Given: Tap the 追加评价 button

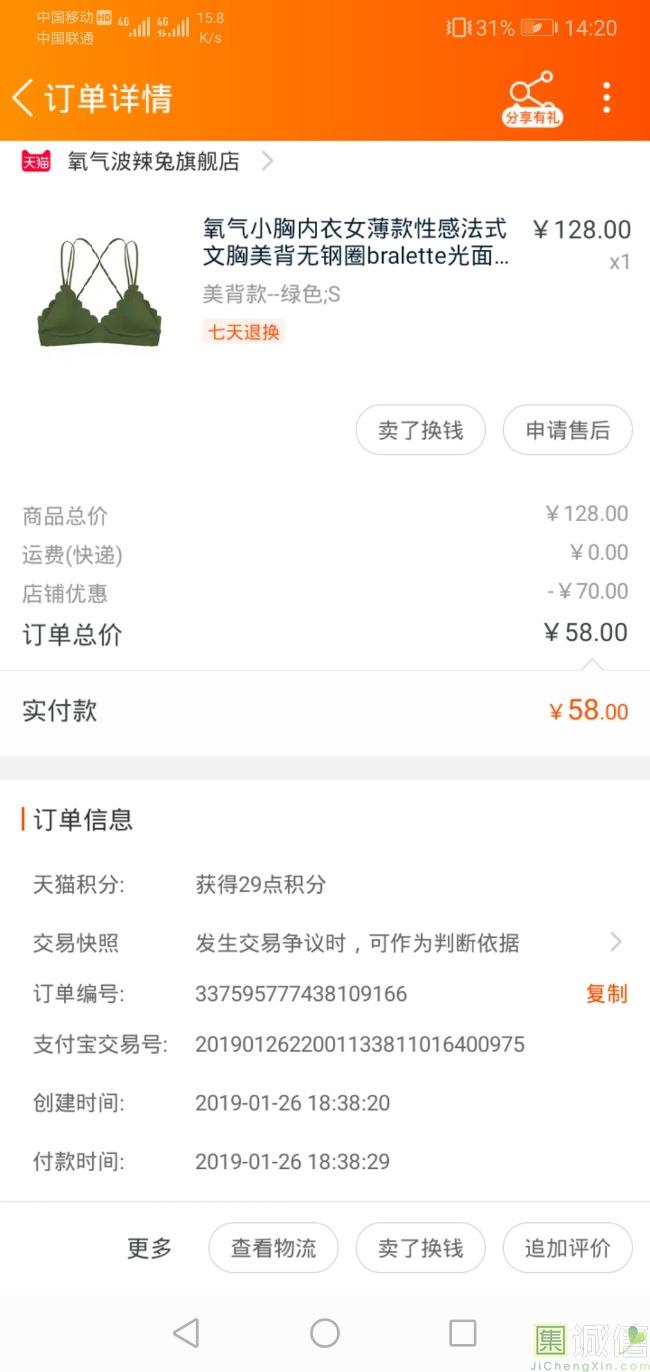Looking at the screenshot, I should tap(567, 1248).
